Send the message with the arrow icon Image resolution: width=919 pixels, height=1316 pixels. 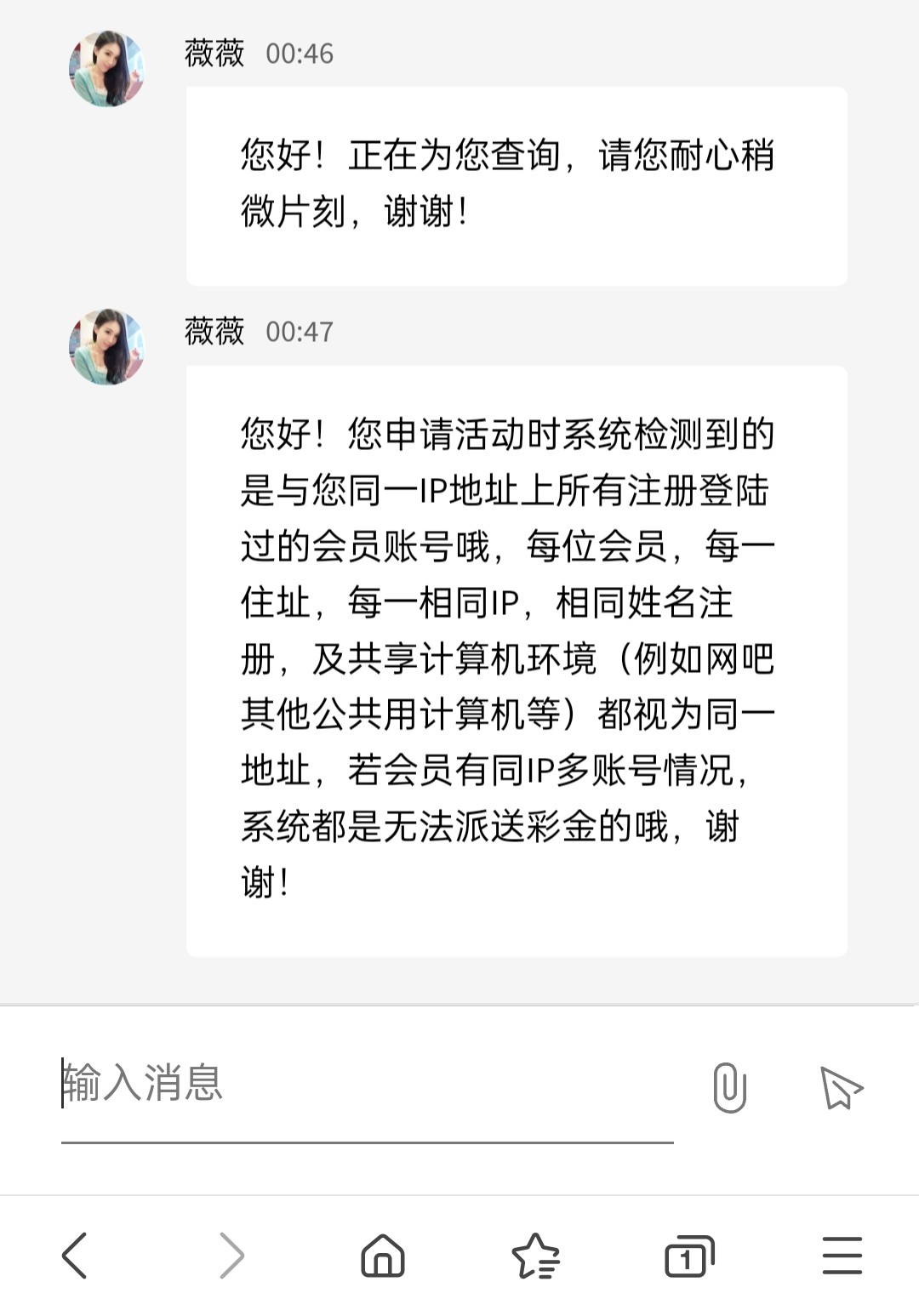pos(841,1087)
